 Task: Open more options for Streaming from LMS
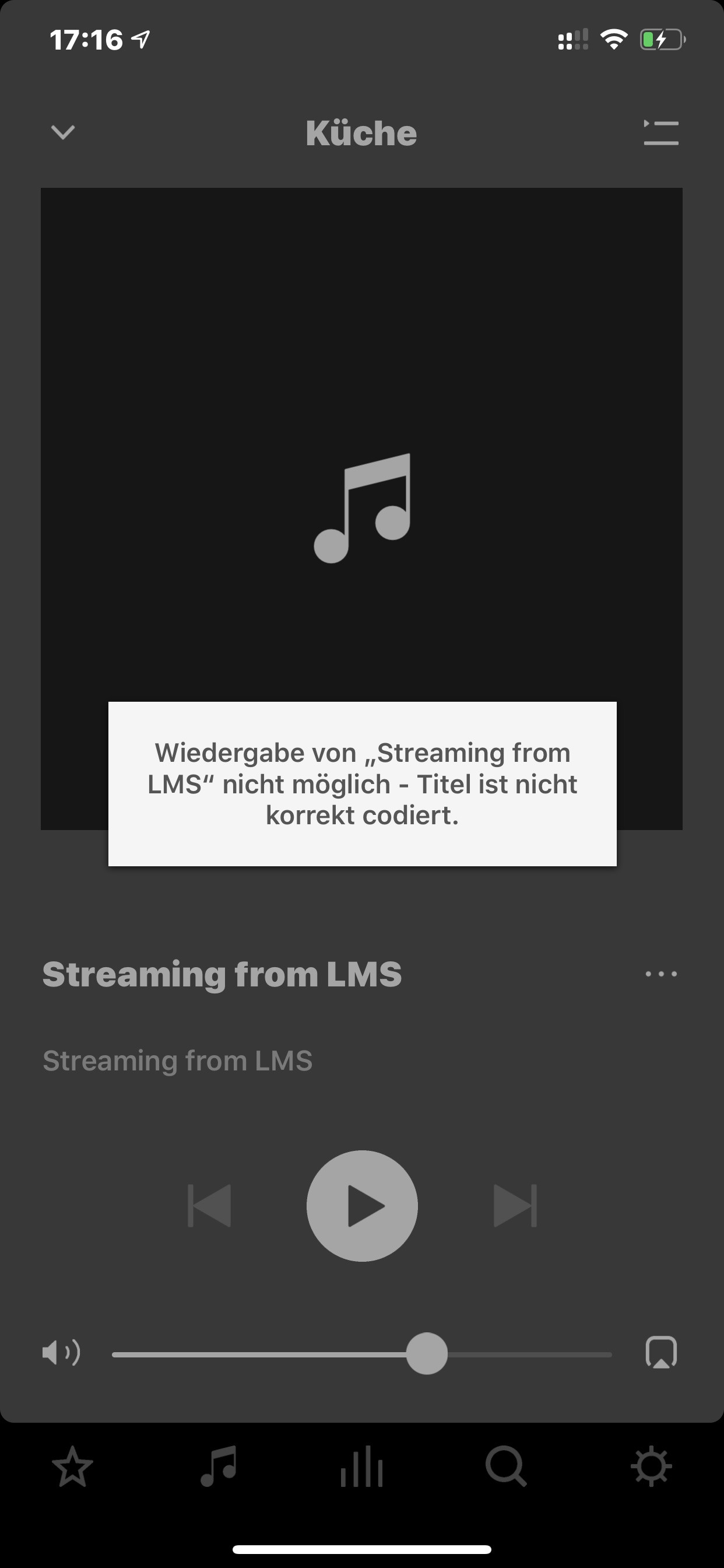(660, 974)
